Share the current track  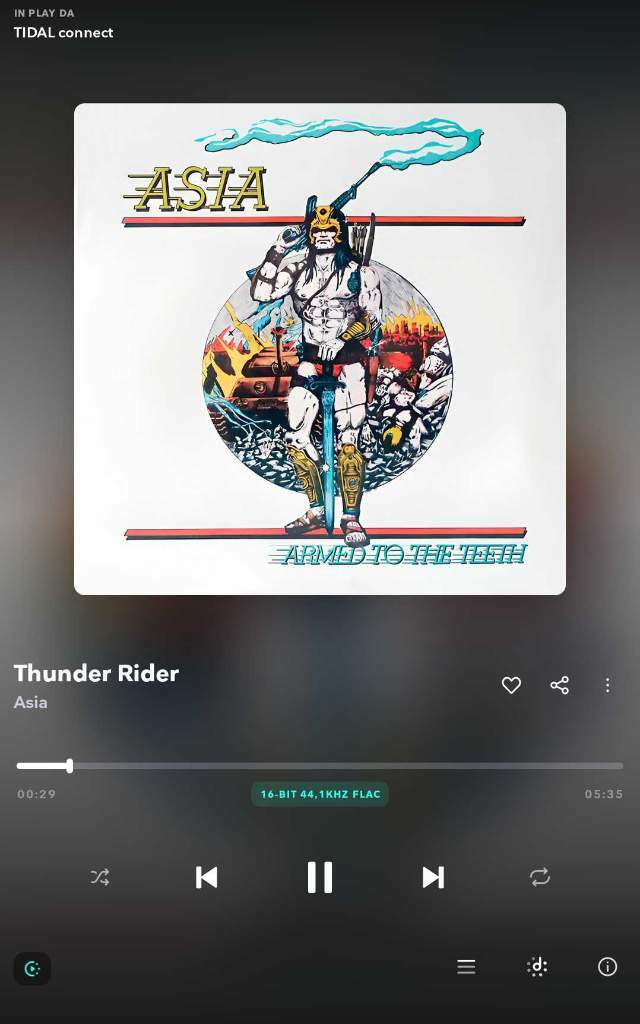tap(560, 685)
